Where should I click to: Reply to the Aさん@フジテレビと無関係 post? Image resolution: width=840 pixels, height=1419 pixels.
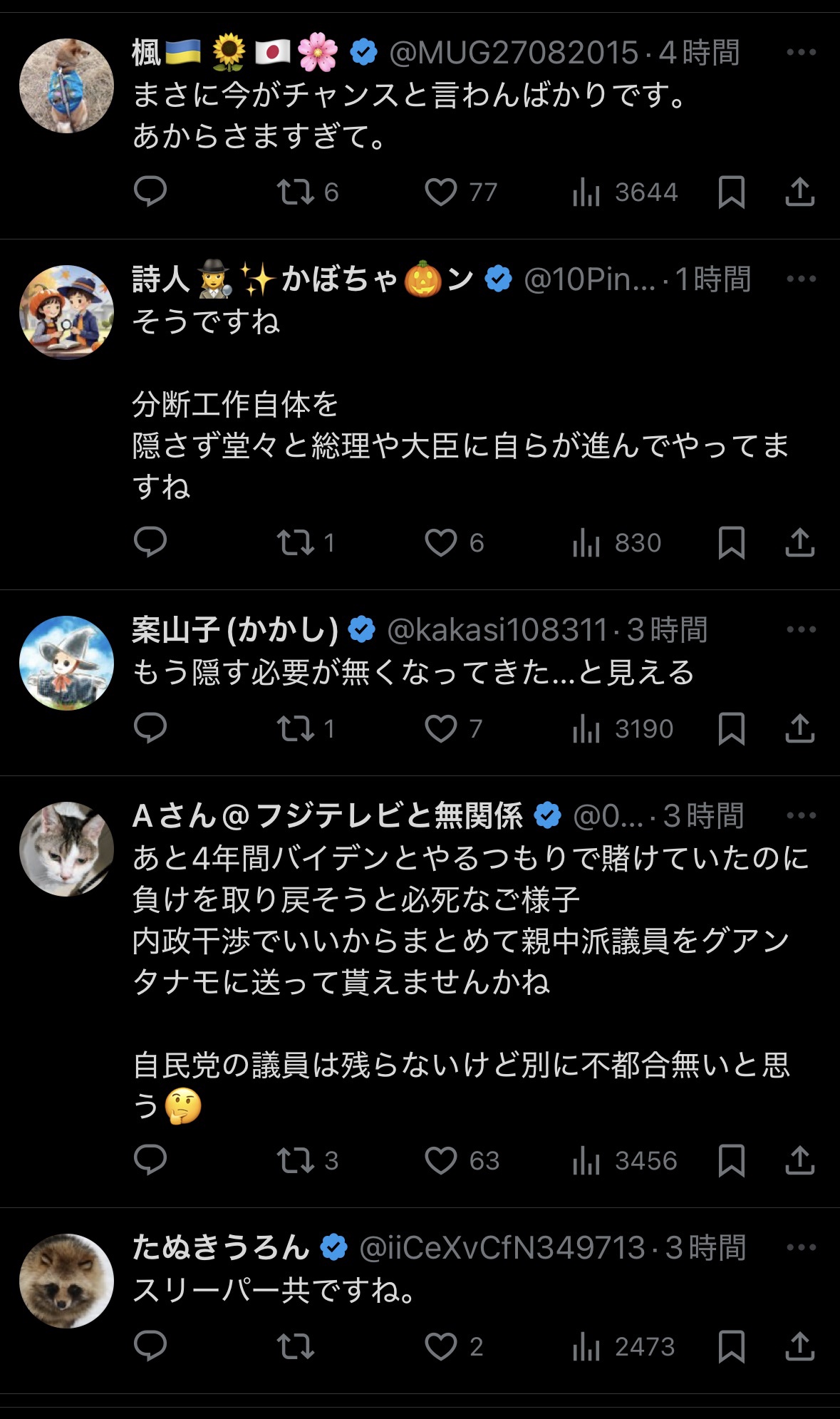(x=150, y=1160)
